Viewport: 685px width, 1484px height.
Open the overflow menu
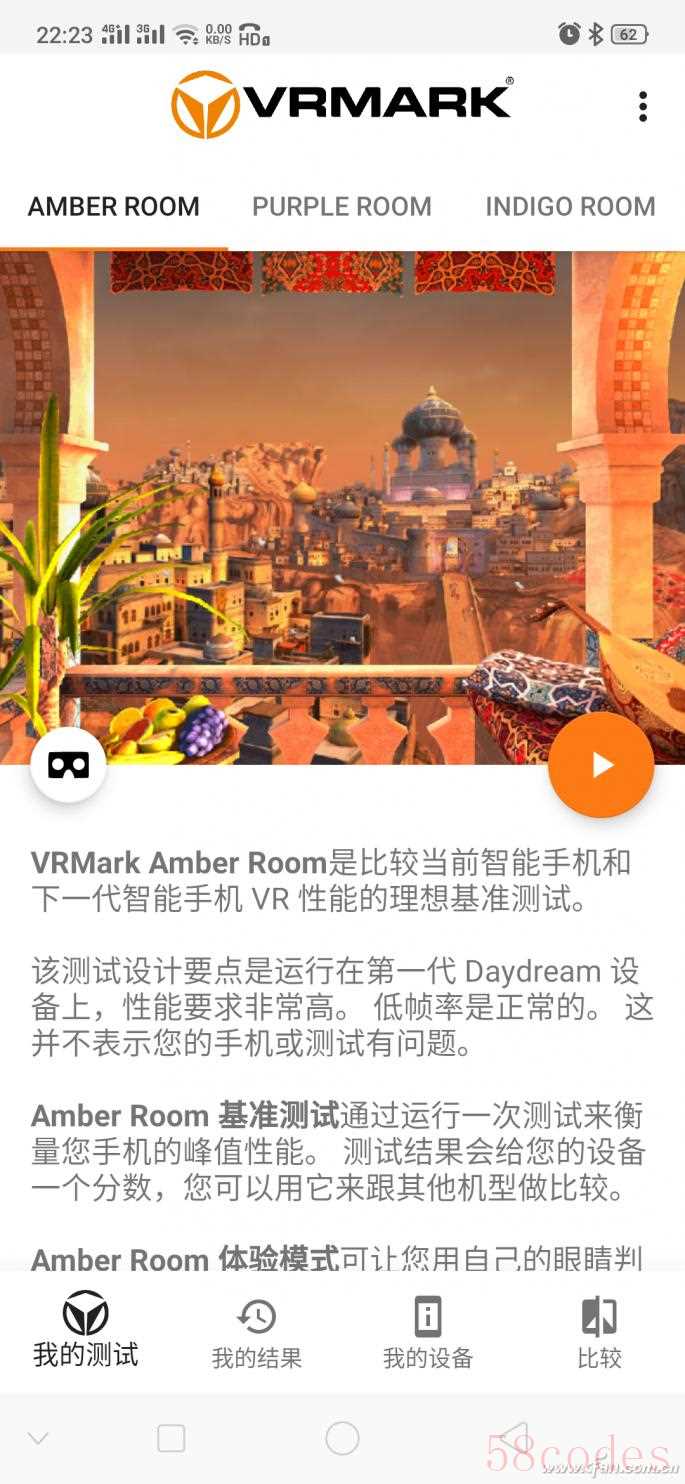coord(642,106)
